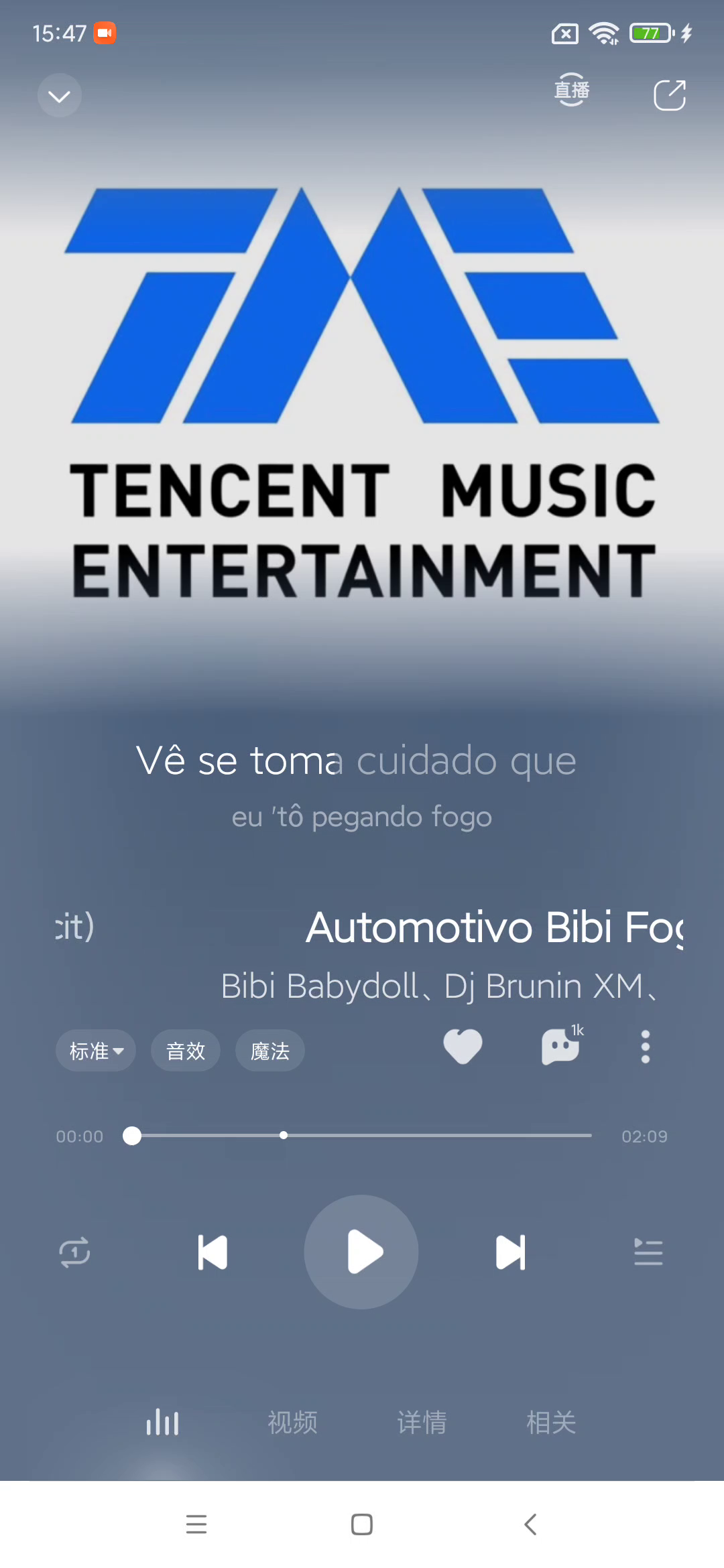Open the three-dot more options menu
Image resolution: width=724 pixels, height=1568 pixels.
pos(645,1047)
